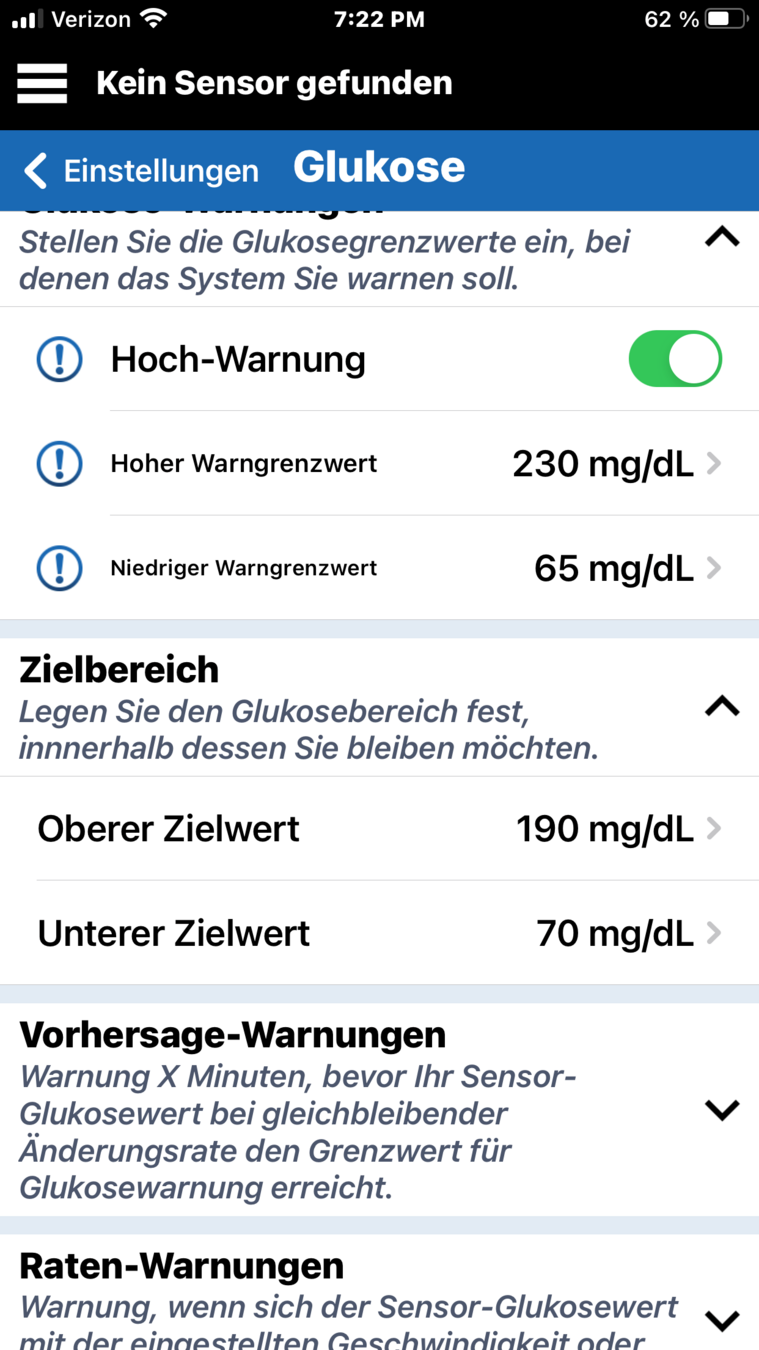
Task: Show info for Hoher Warngrenzwert
Action: pos(59,464)
